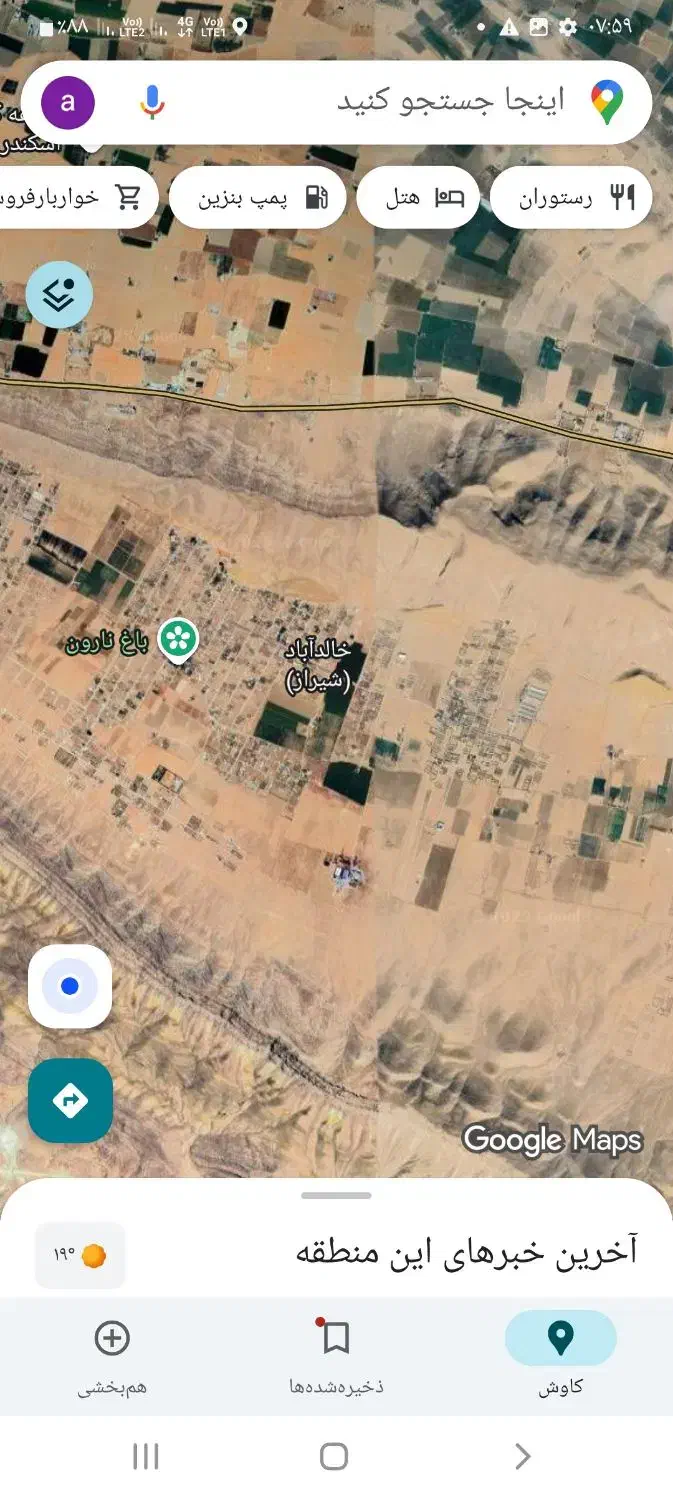Open the باغ نارون place pin
The height and width of the screenshot is (1500, 673).
point(178,639)
